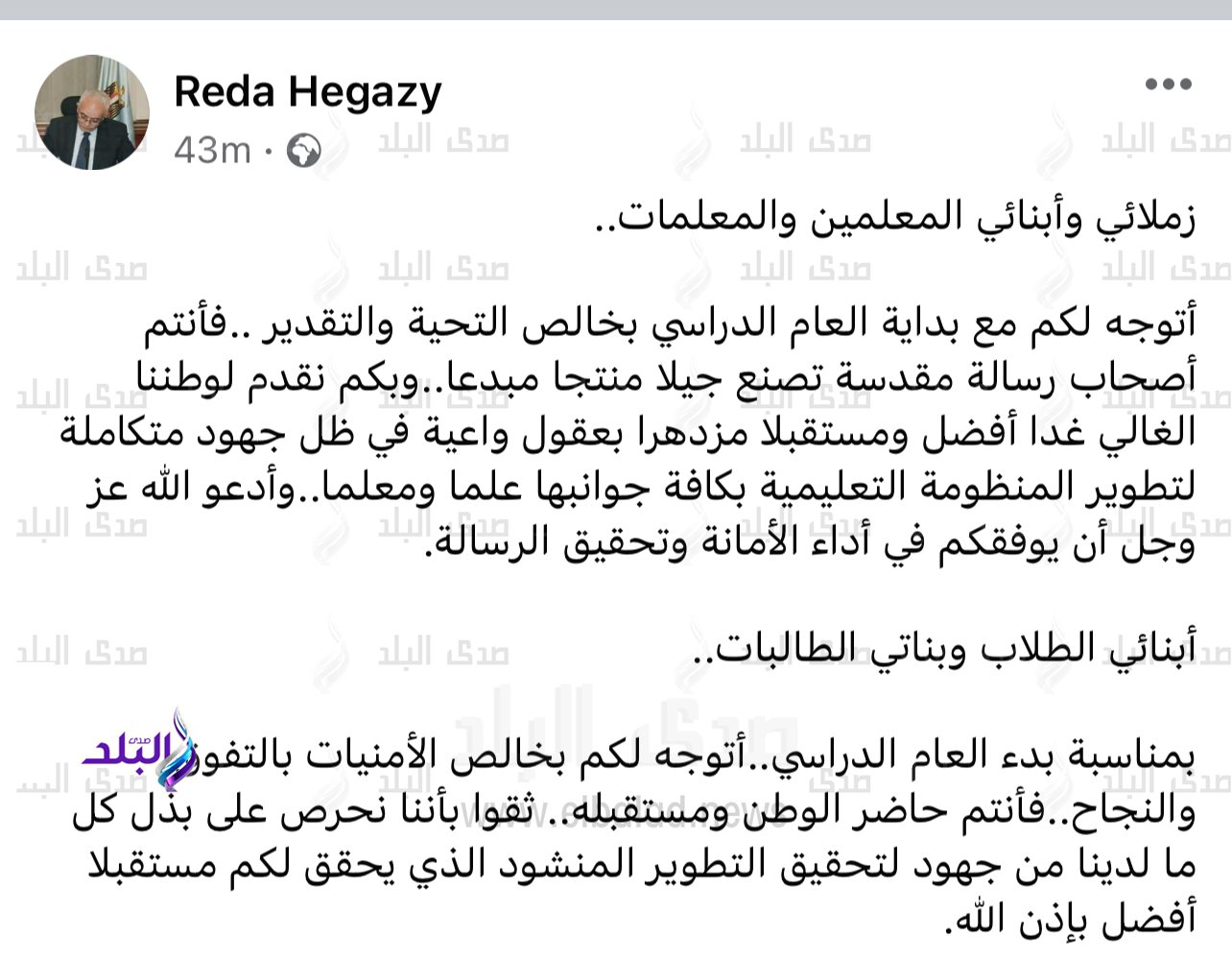Open the Reda Hegazy profile name link
Viewport: 1232px width, 959px height.
[308, 92]
